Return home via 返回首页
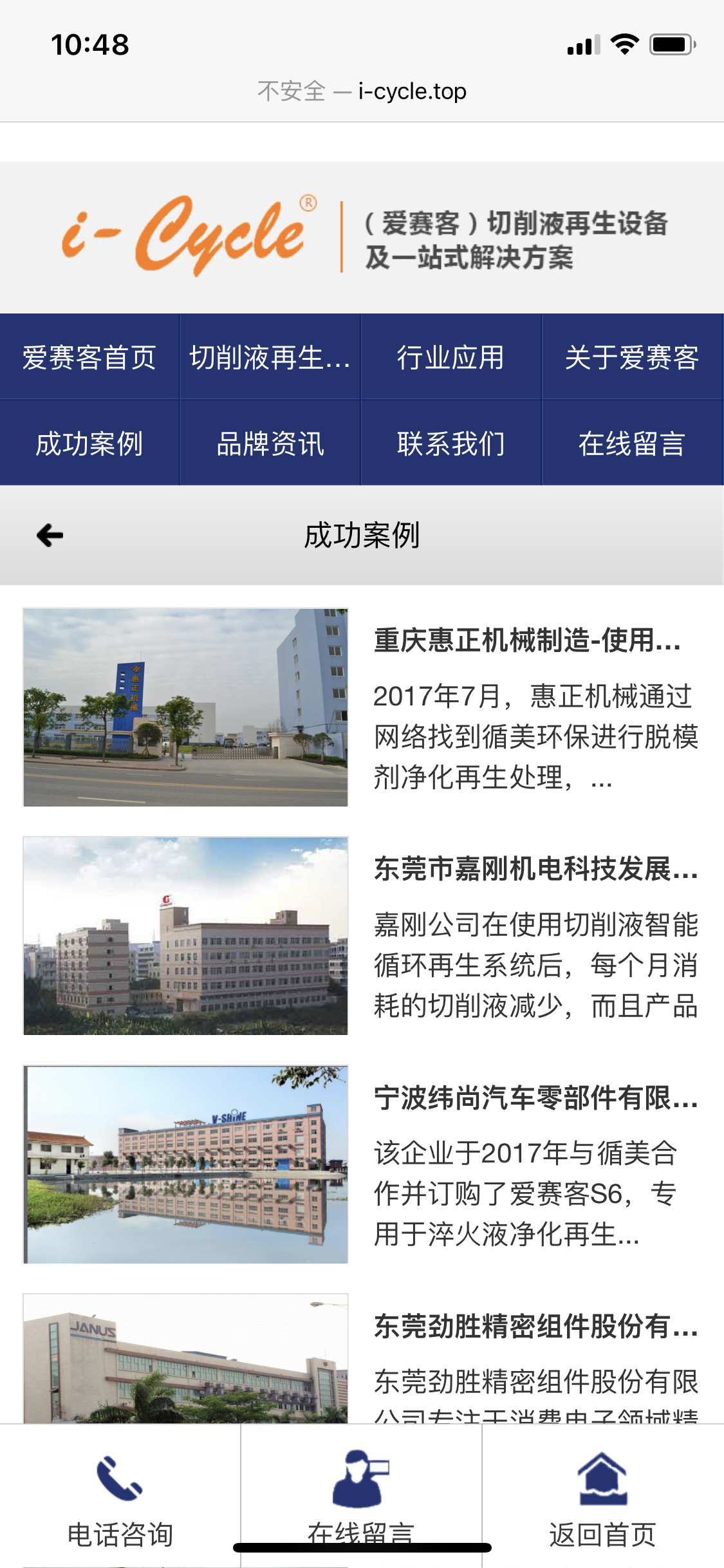 (x=602, y=1497)
